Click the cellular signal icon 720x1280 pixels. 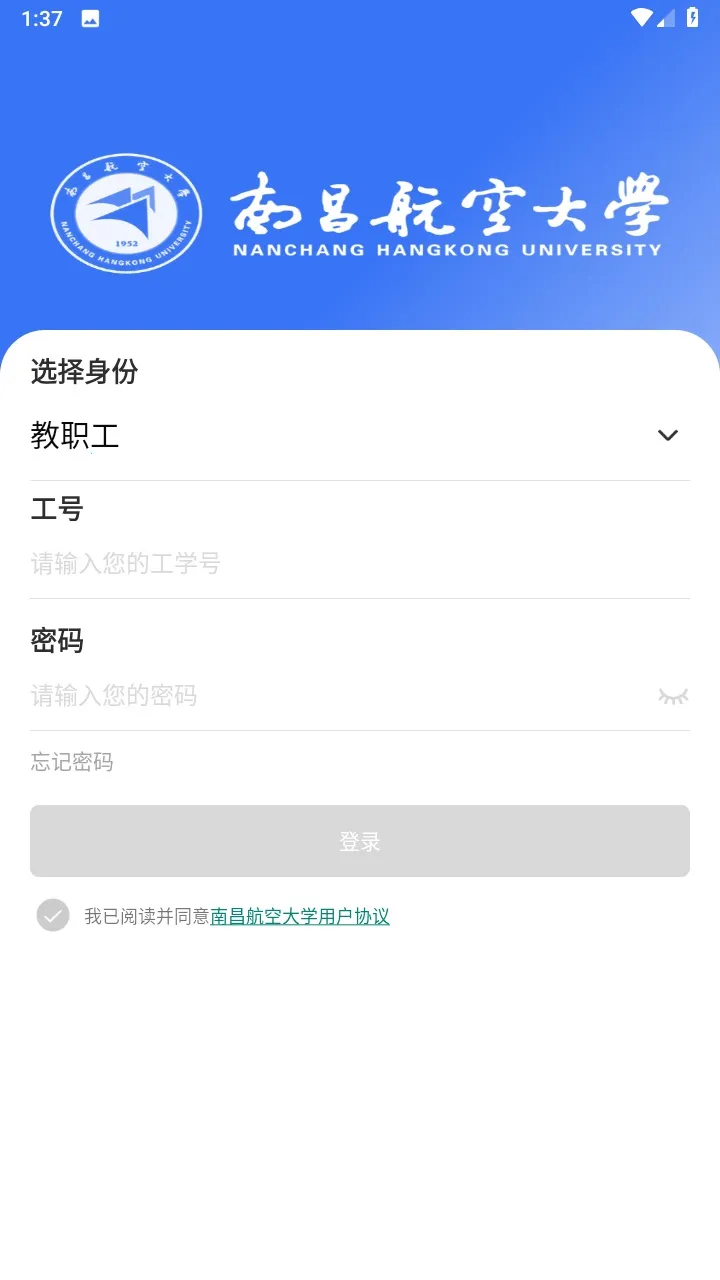click(666, 17)
